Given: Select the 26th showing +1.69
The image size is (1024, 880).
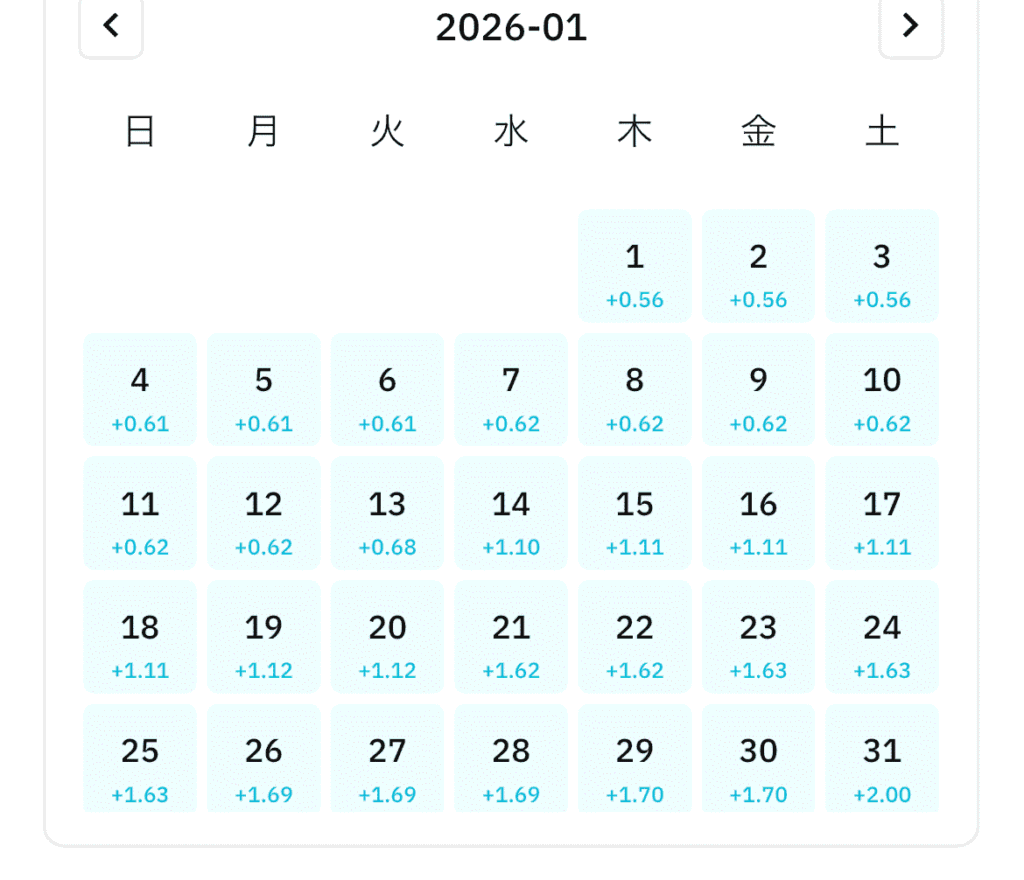Looking at the screenshot, I should pyautogui.click(x=264, y=760).
